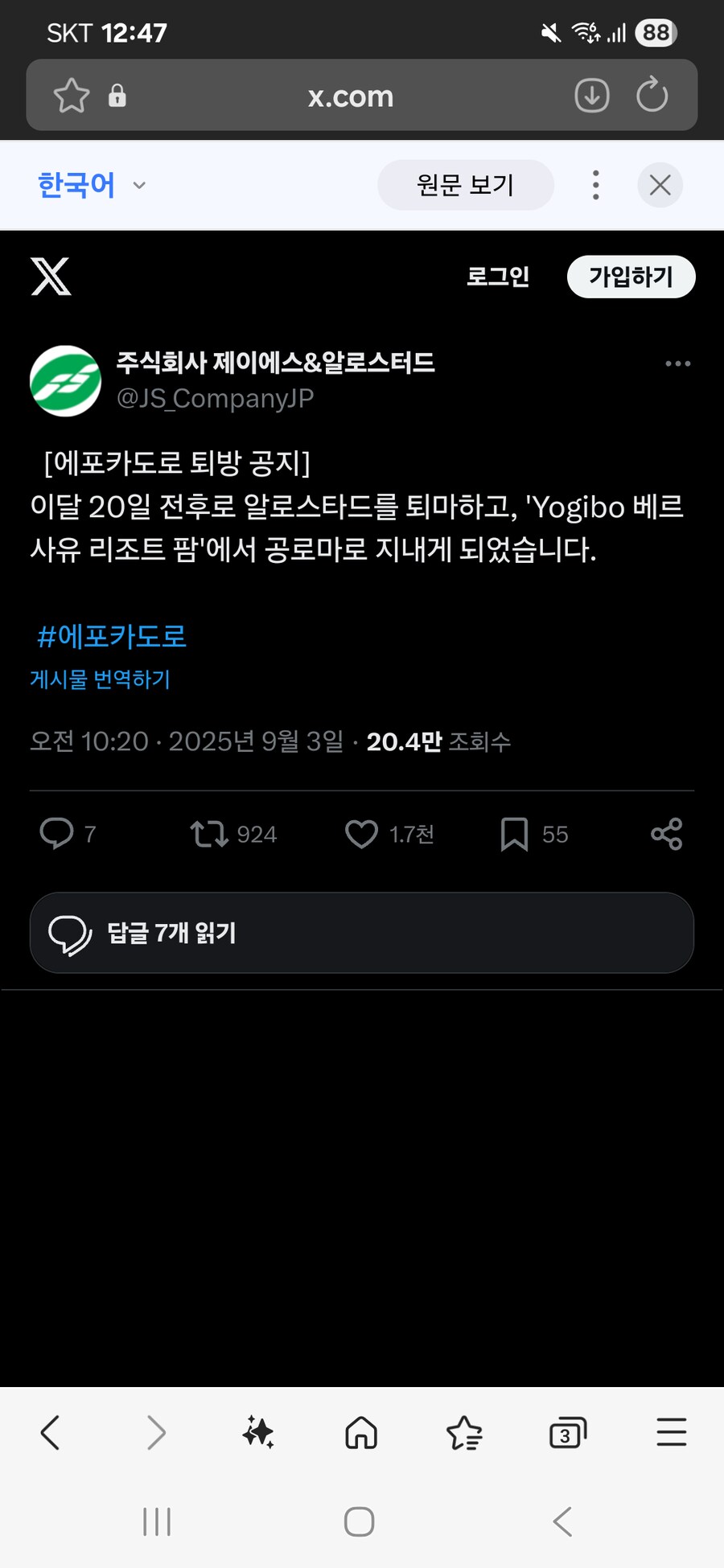Open the AI sparkle feature in browser toolbar
This screenshot has height=1568, width=724.
(x=257, y=1433)
